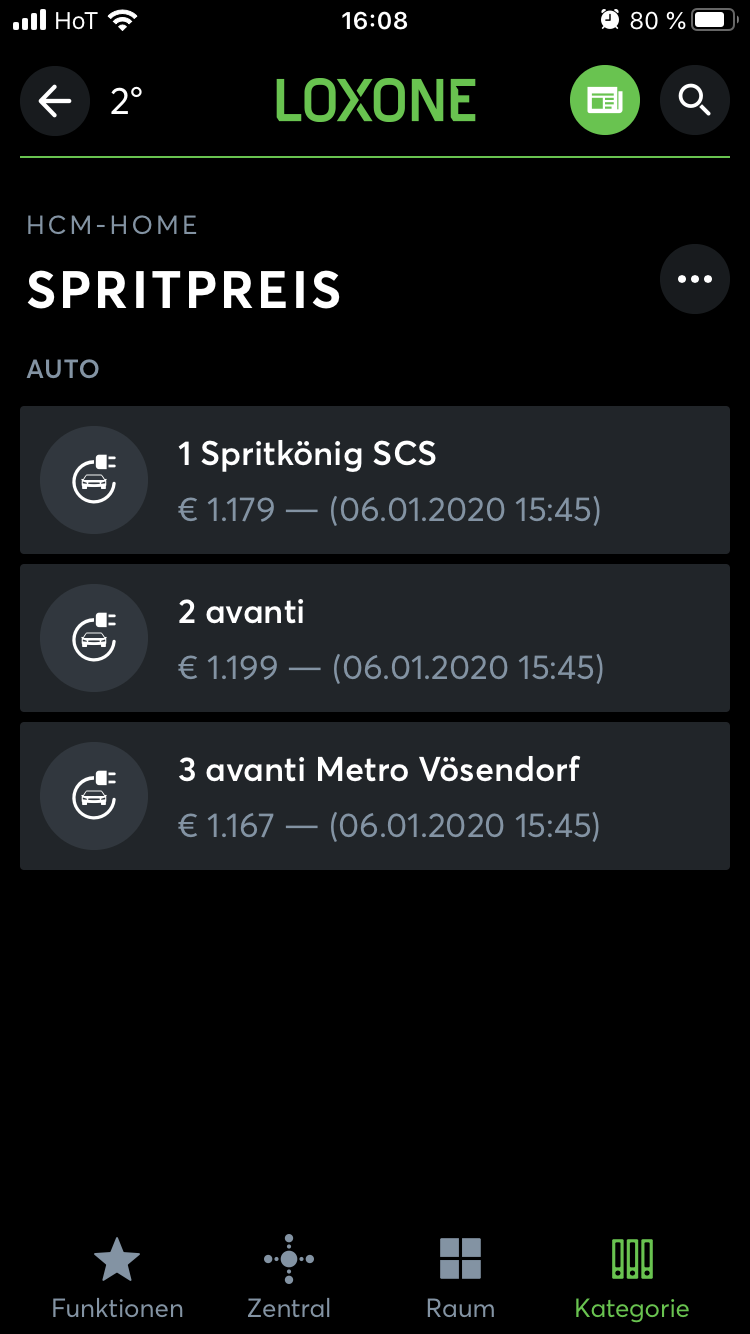Open the search magnifier

[x=694, y=100]
